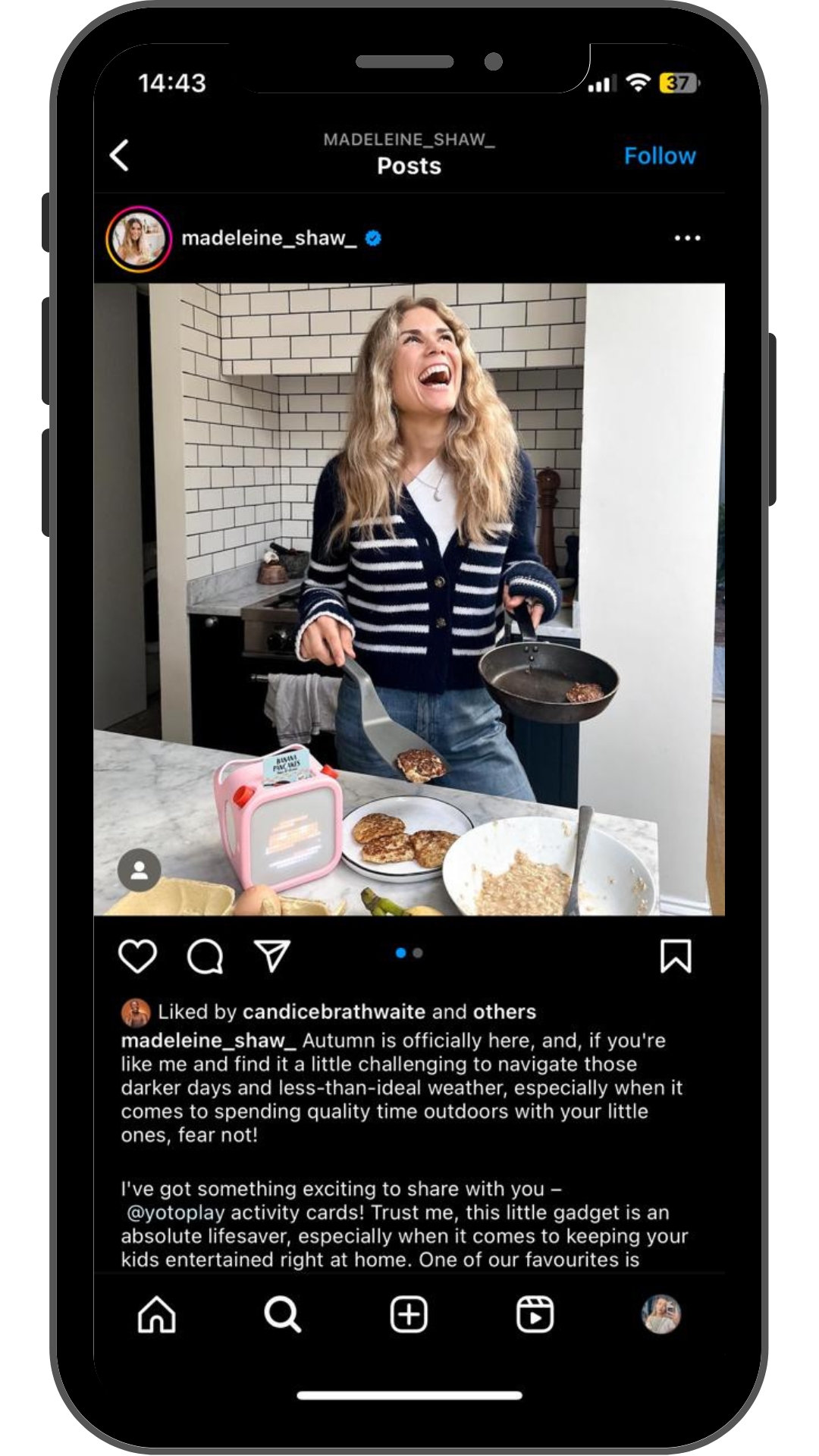Image resolution: width=819 pixels, height=1456 pixels.
Task: Open your profile tab
Action: pyautogui.click(x=661, y=1314)
